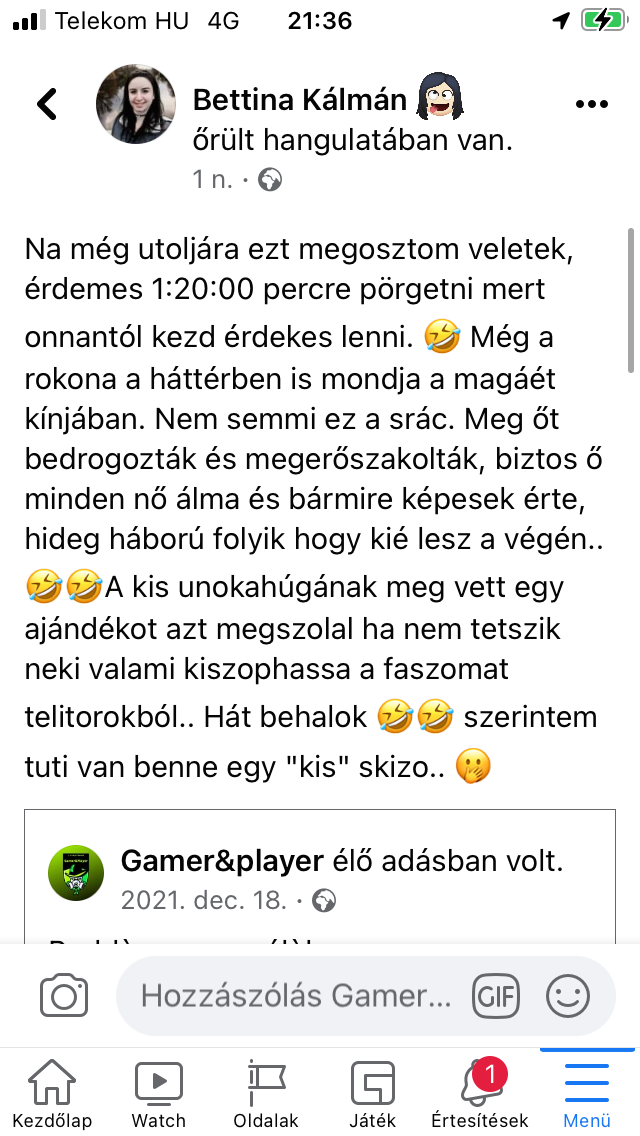Go to the Játék tab
This screenshot has height=1136, width=640.
(372, 1092)
